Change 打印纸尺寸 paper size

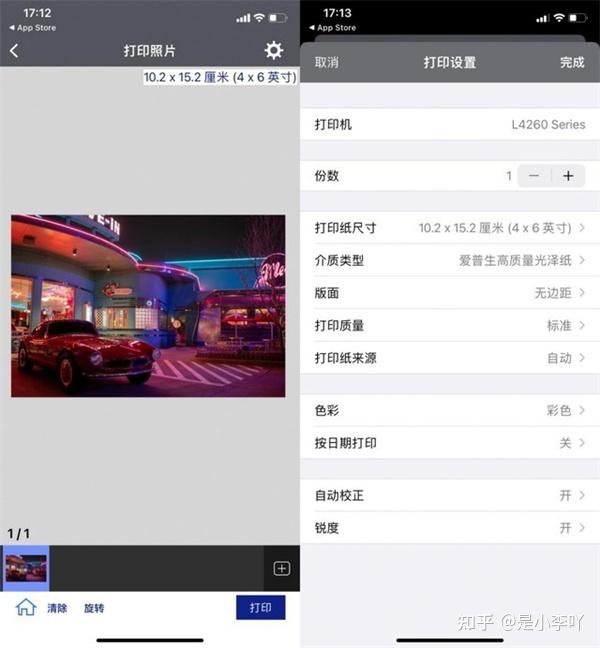(450, 228)
